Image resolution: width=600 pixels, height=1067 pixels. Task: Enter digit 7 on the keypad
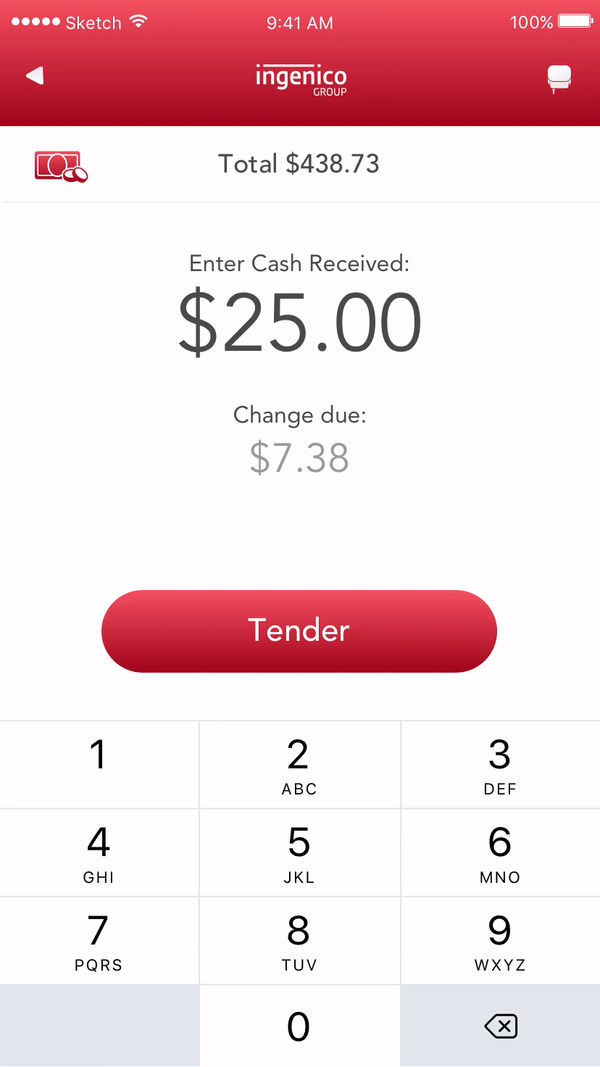coord(99,940)
